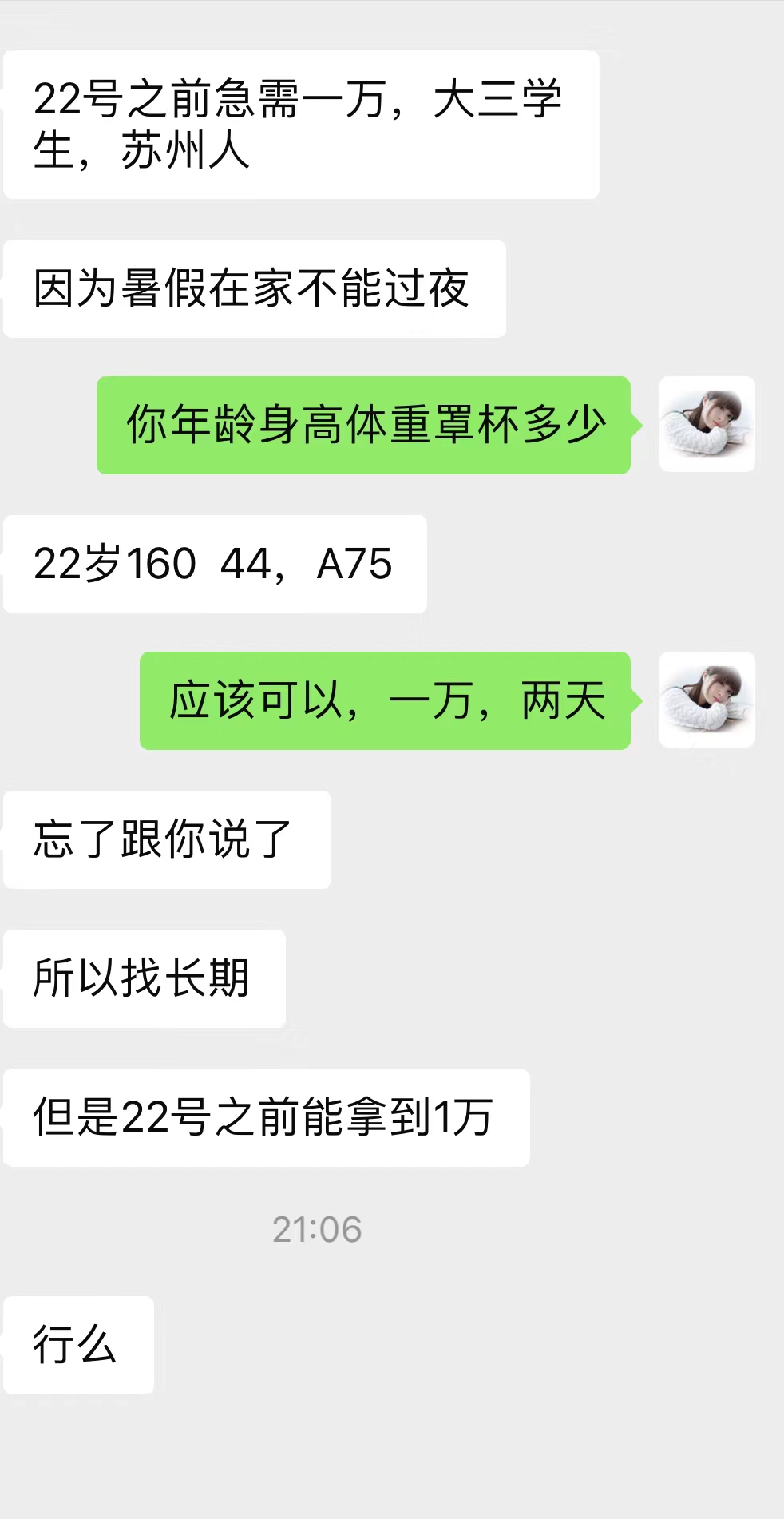Viewport: 784px width, 1519px height.
Task: Open sender avatar beside 应该可以，一万，两天 message
Action: tap(707, 700)
